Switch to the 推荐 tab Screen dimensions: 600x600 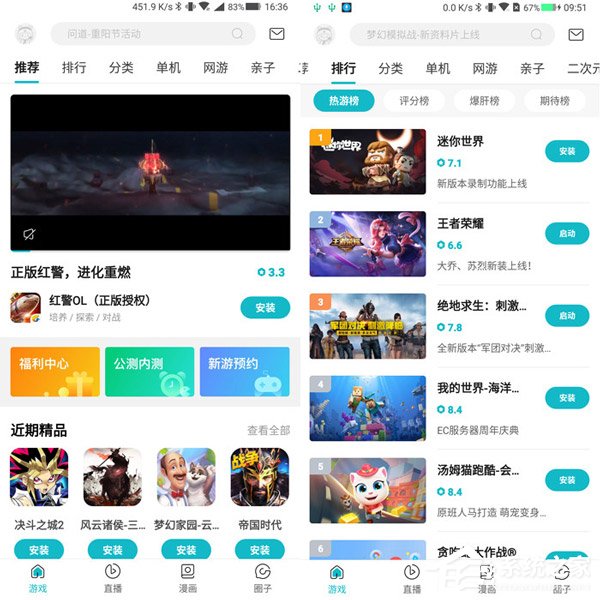pos(27,69)
